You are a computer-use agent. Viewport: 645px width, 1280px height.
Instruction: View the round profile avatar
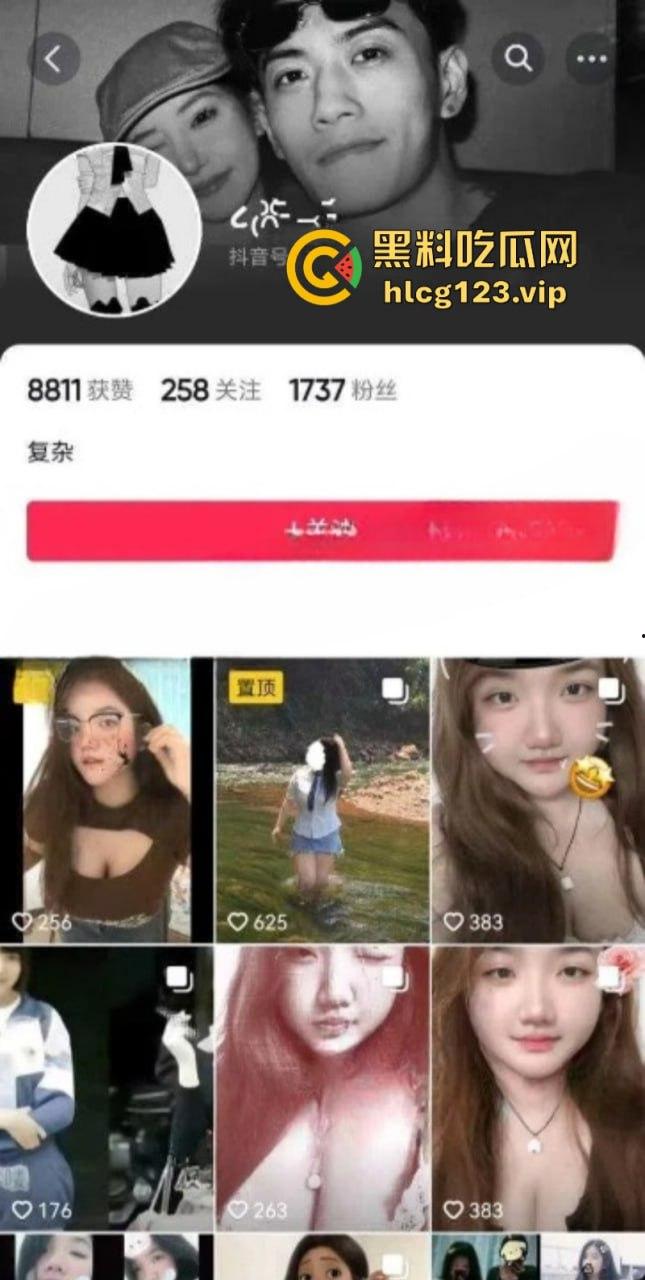tap(114, 230)
